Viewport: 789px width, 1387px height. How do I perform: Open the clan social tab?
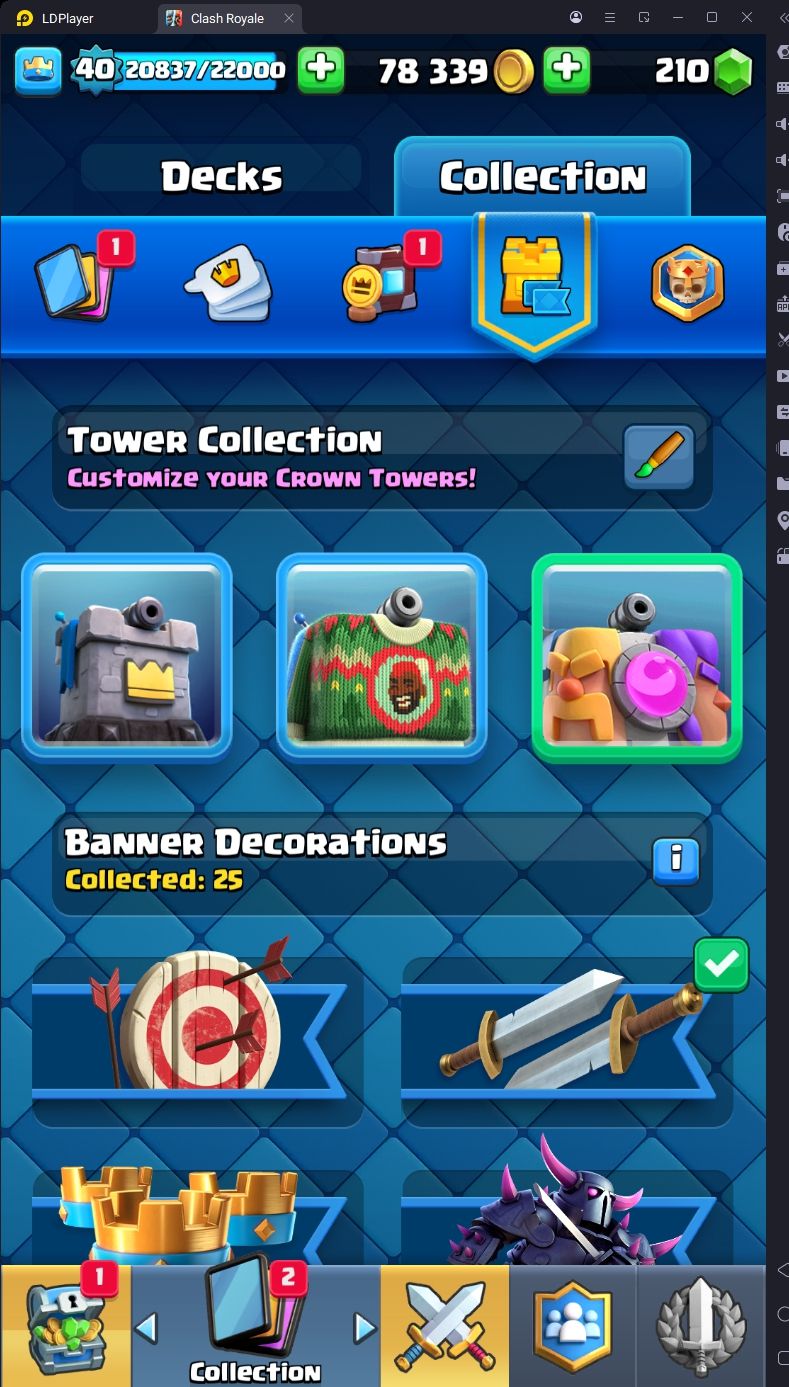(x=572, y=1326)
